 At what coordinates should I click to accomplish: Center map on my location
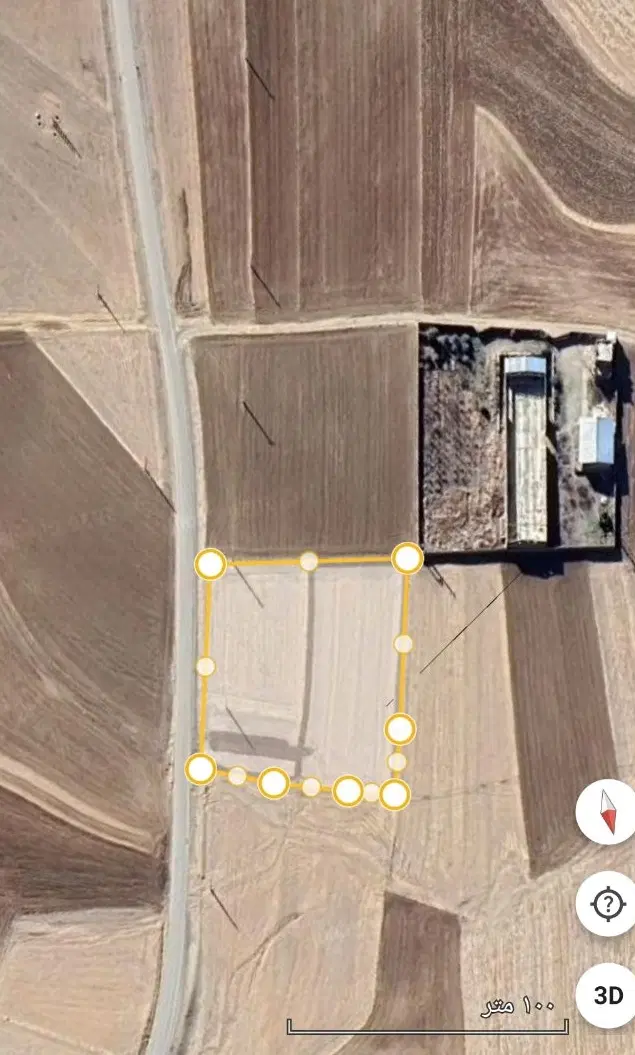tap(607, 903)
